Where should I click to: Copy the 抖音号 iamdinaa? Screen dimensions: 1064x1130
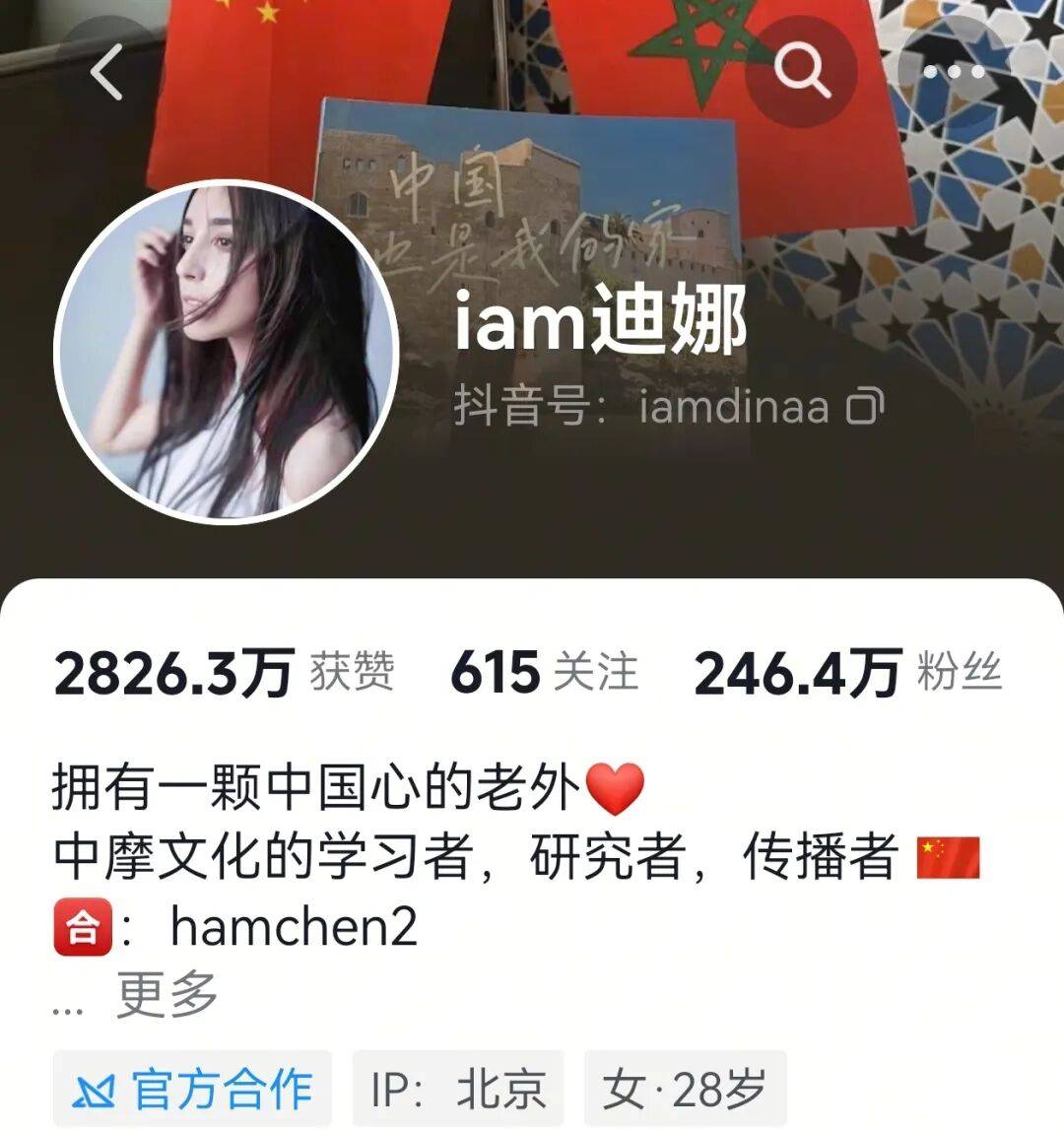[x=864, y=406]
